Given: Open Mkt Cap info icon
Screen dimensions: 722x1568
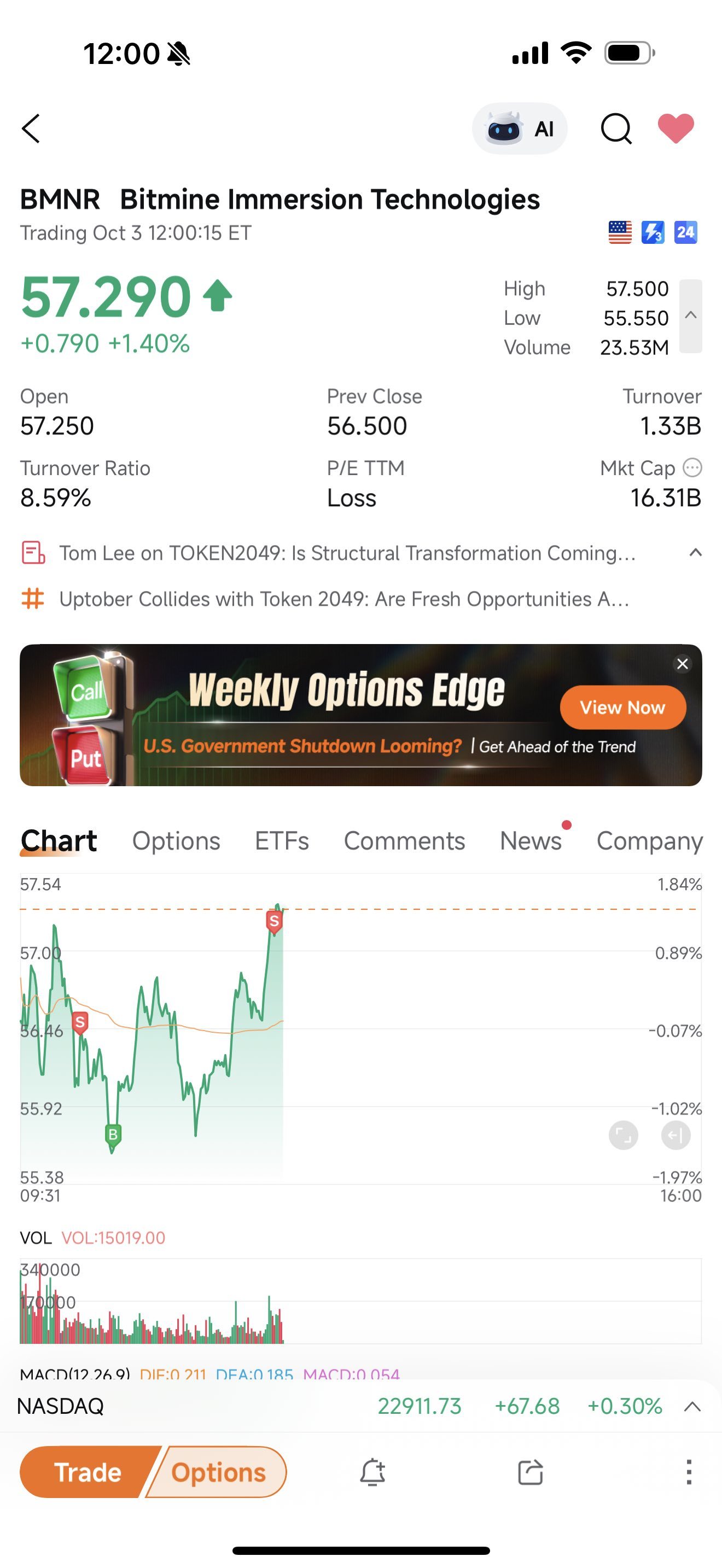Looking at the screenshot, I should click(x=692, y=467).
